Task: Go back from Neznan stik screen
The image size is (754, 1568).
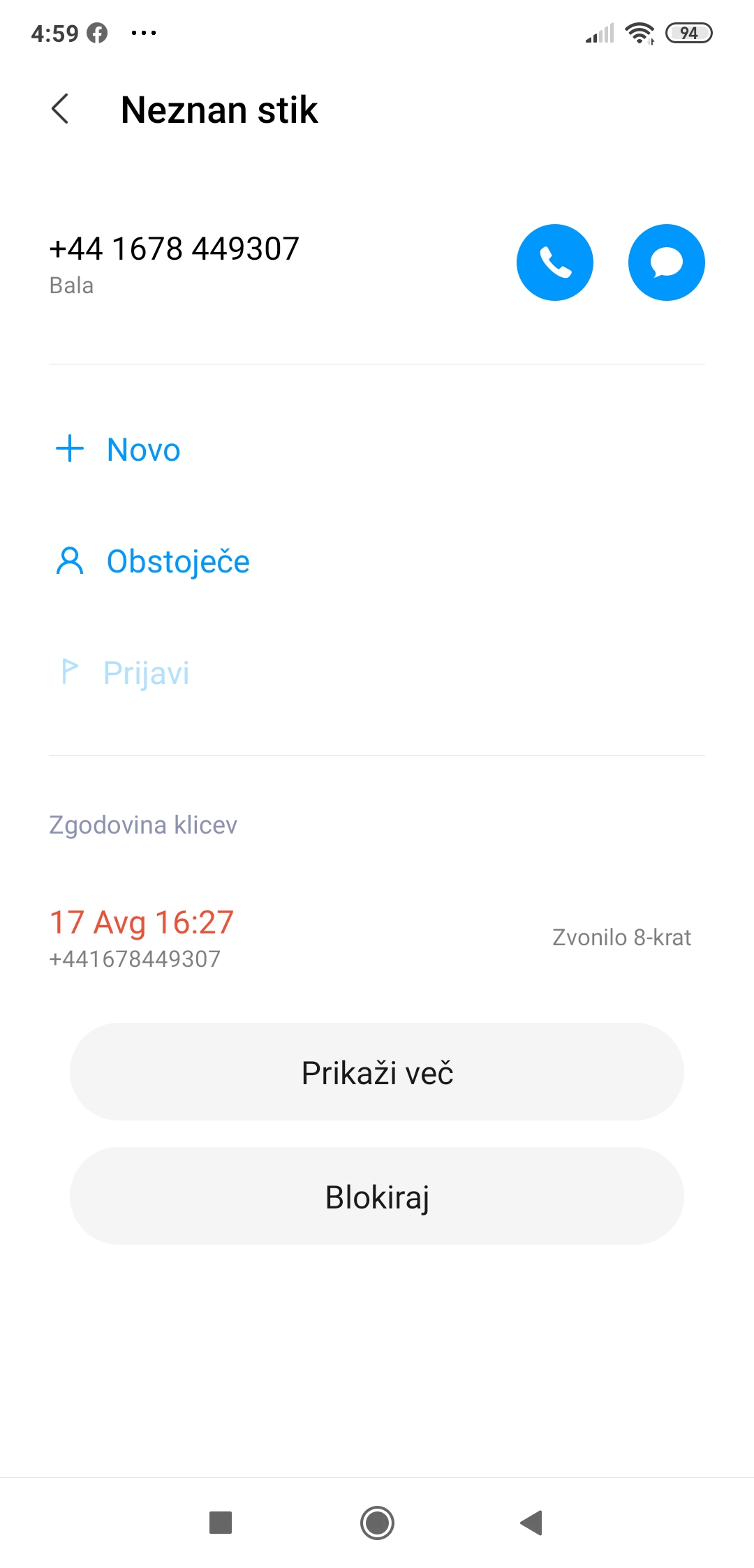Action: pyautogui.click(x=61, y=110)
